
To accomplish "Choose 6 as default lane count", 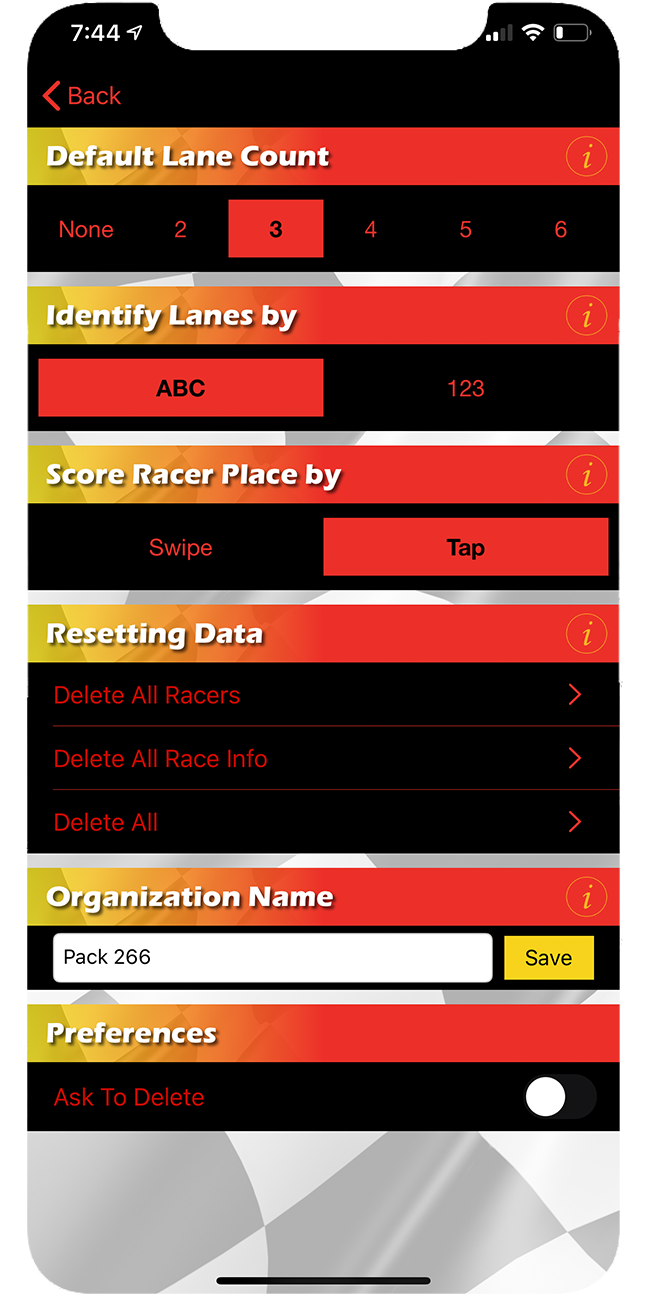I will click(560, 229).
